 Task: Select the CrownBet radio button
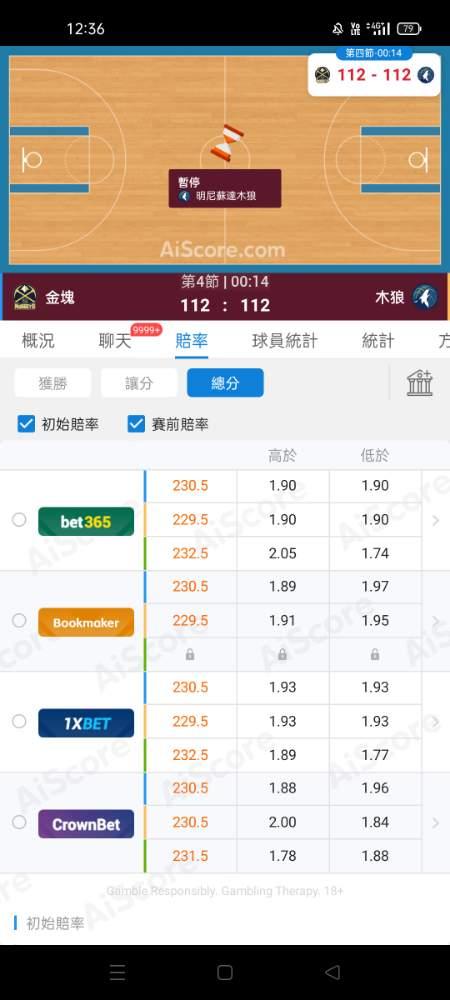19,822
